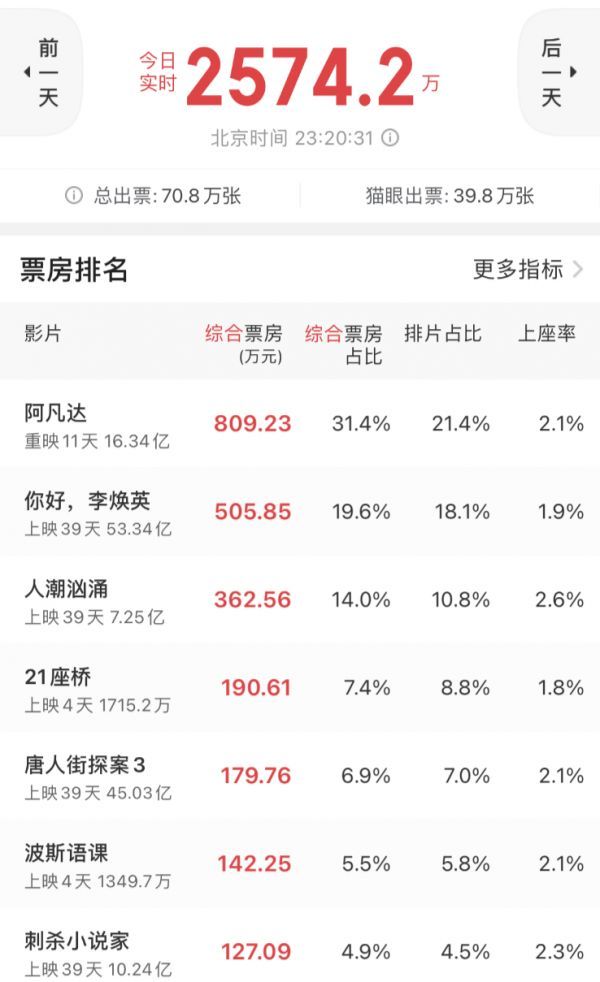Viewport: 600px width, 982px height.
Task: Open the 波斯语课 movie row
Action: point(300,864)
